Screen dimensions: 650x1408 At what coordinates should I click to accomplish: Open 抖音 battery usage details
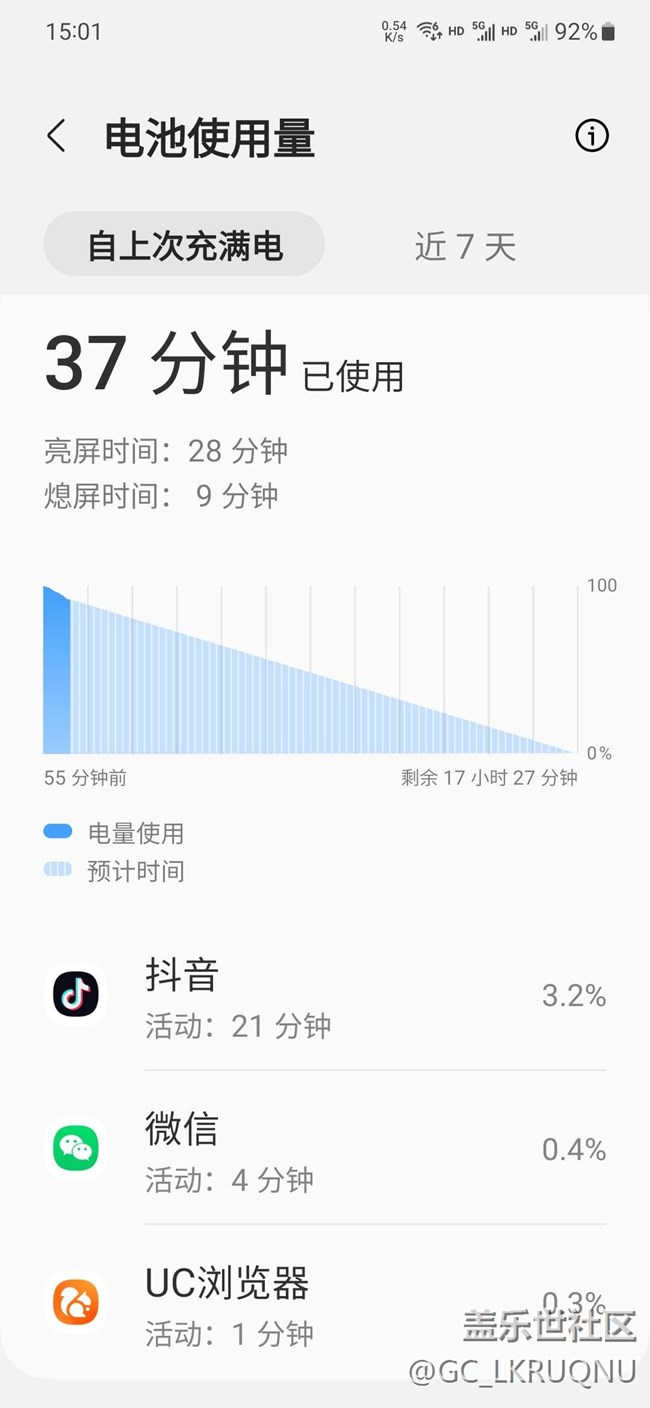325,997
